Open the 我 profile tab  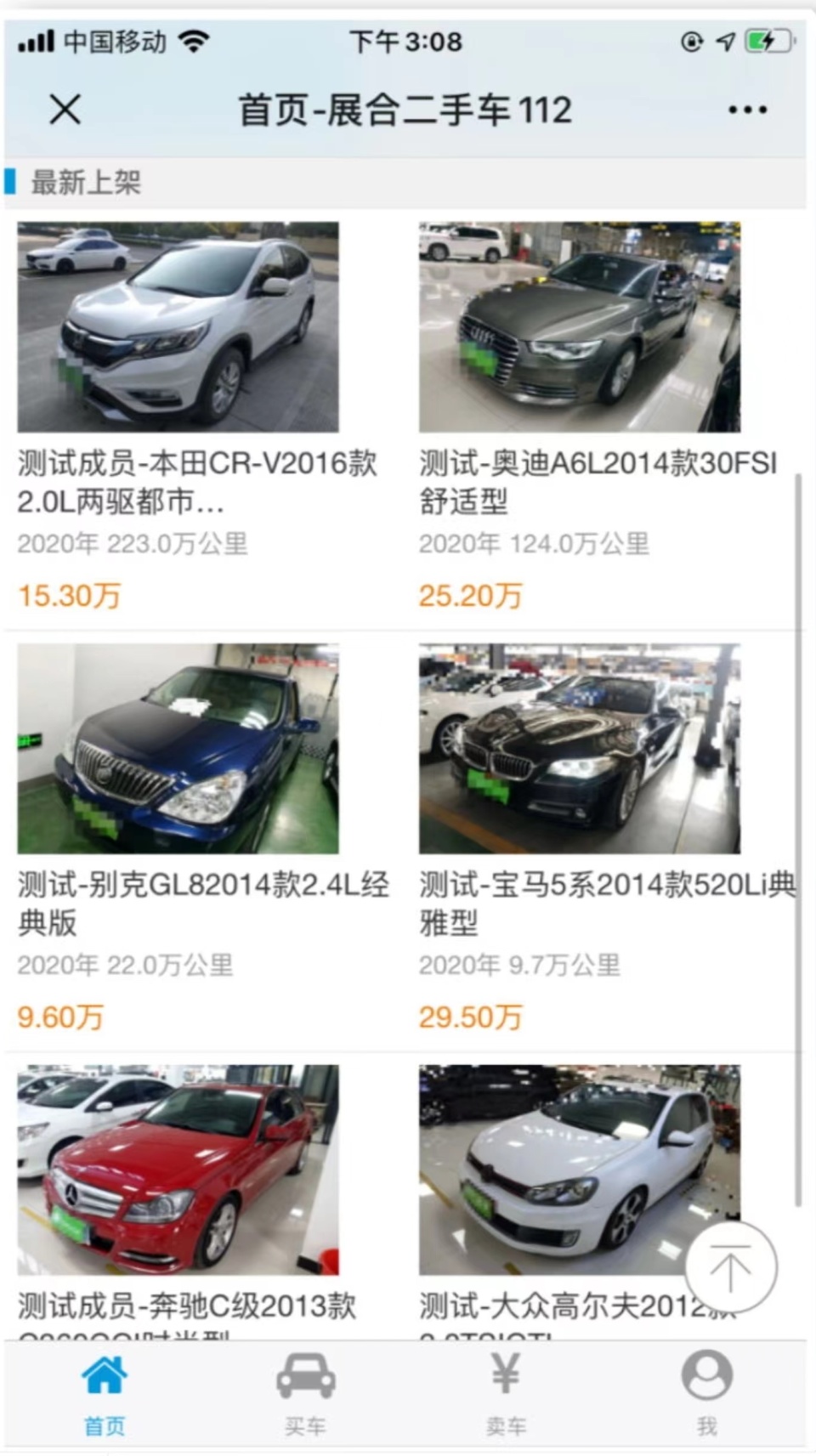pyautogui.click(x=706, y=1395)
